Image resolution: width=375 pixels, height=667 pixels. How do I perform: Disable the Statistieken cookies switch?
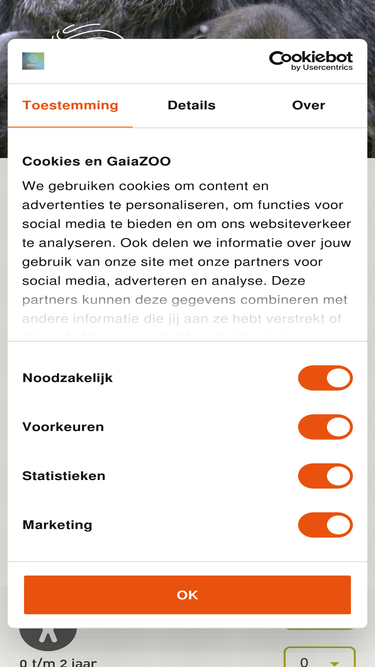(x=325, y=476)
